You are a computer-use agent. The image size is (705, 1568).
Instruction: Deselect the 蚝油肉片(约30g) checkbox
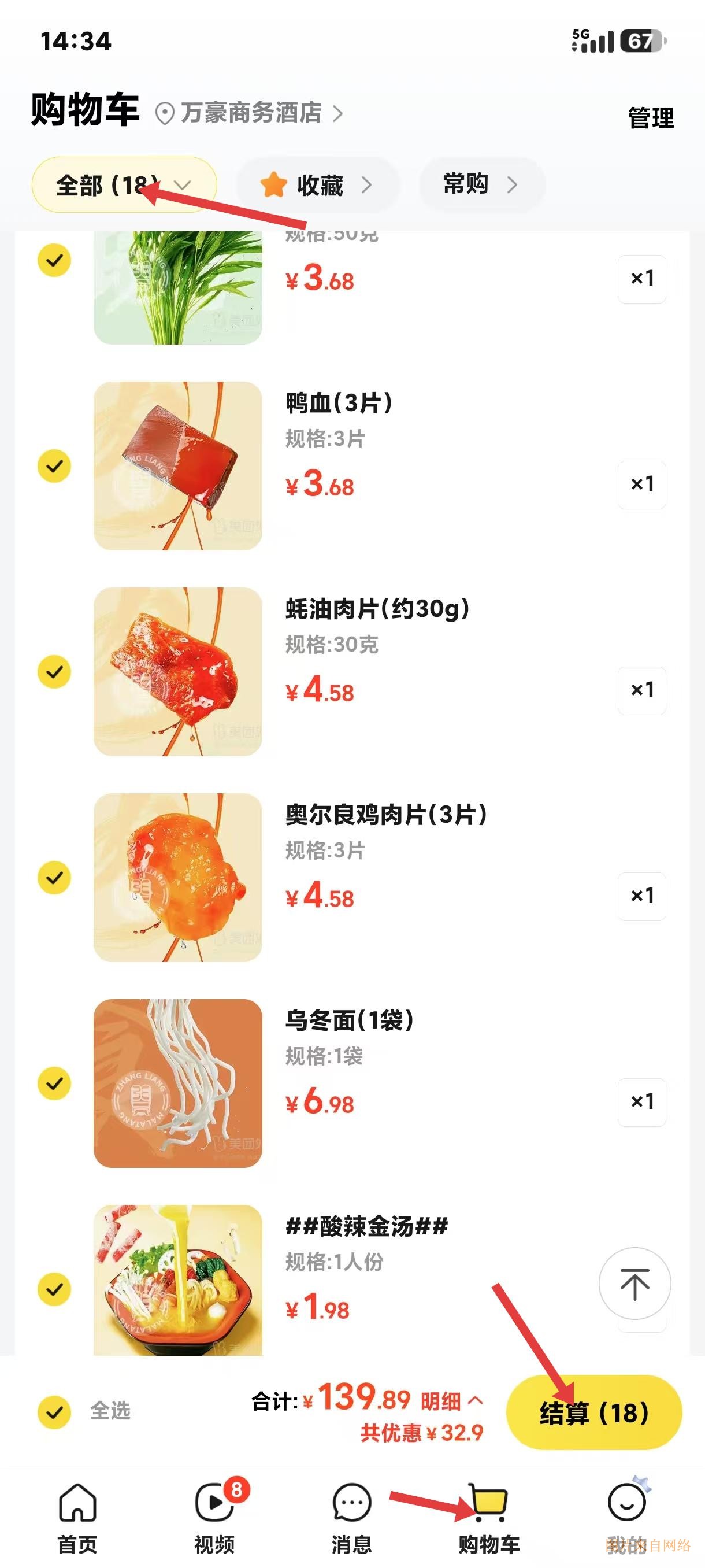55,672
